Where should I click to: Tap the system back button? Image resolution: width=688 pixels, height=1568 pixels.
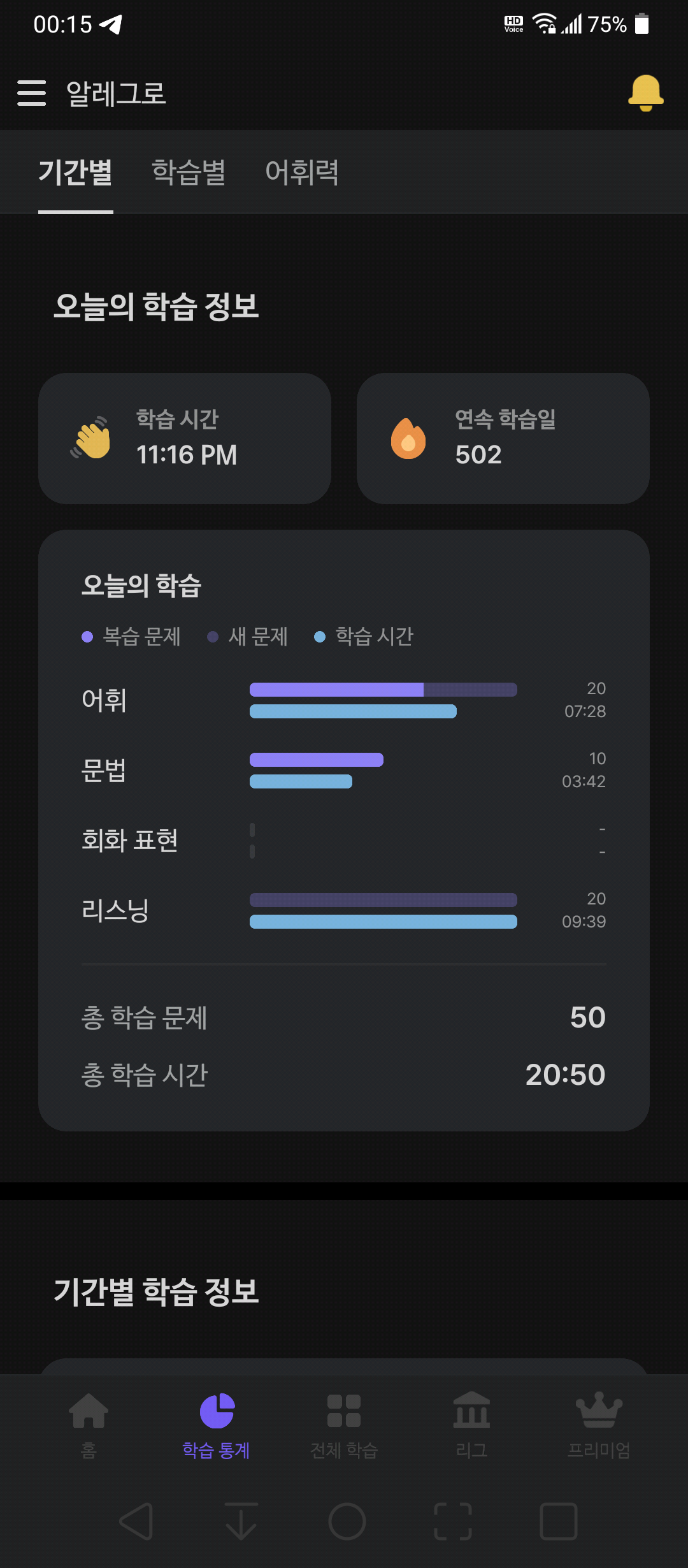click(x=136, y=1521)
